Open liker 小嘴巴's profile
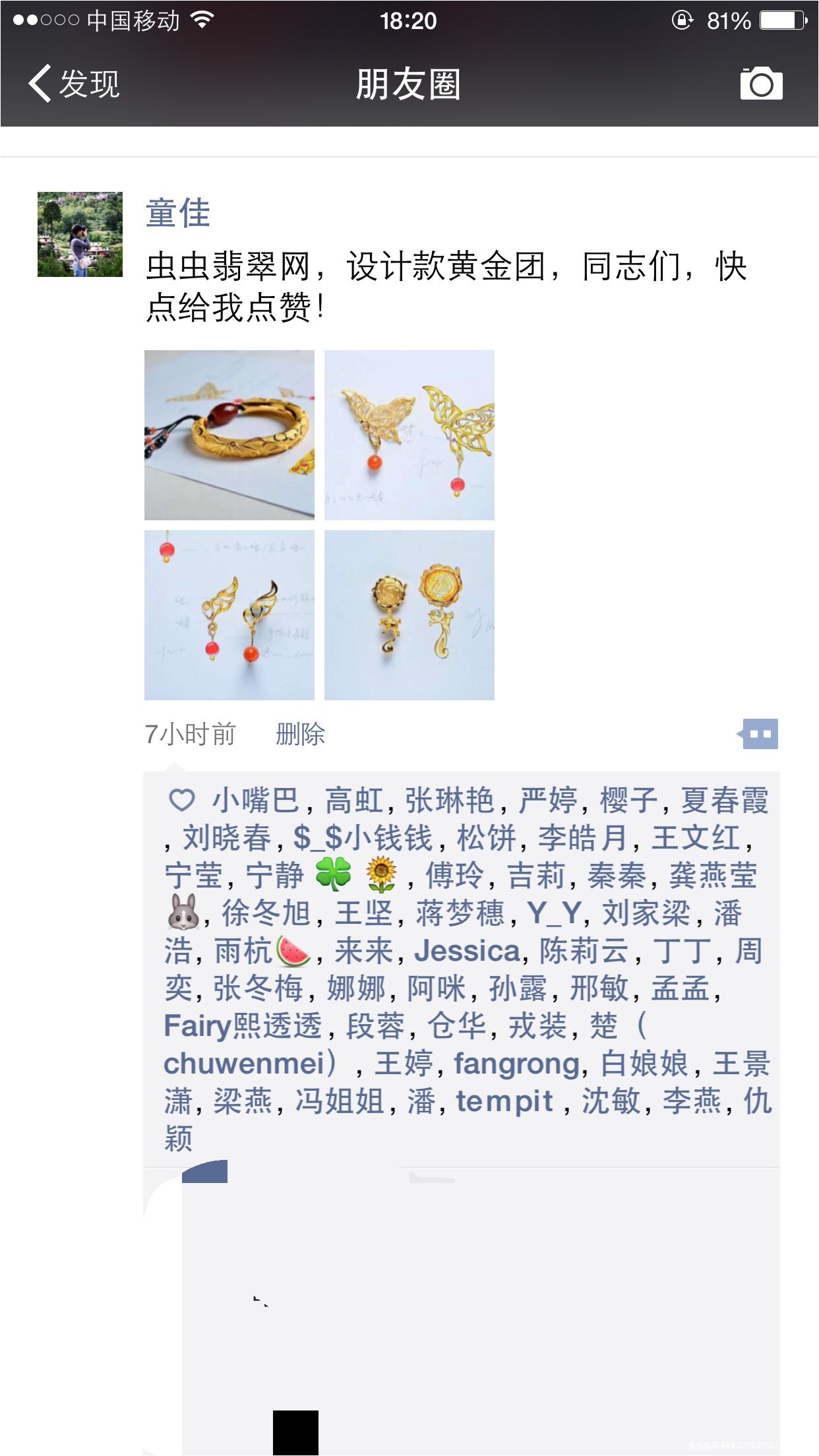The image size is (819, 1456). pyautogui.click(x=255, y=801)
